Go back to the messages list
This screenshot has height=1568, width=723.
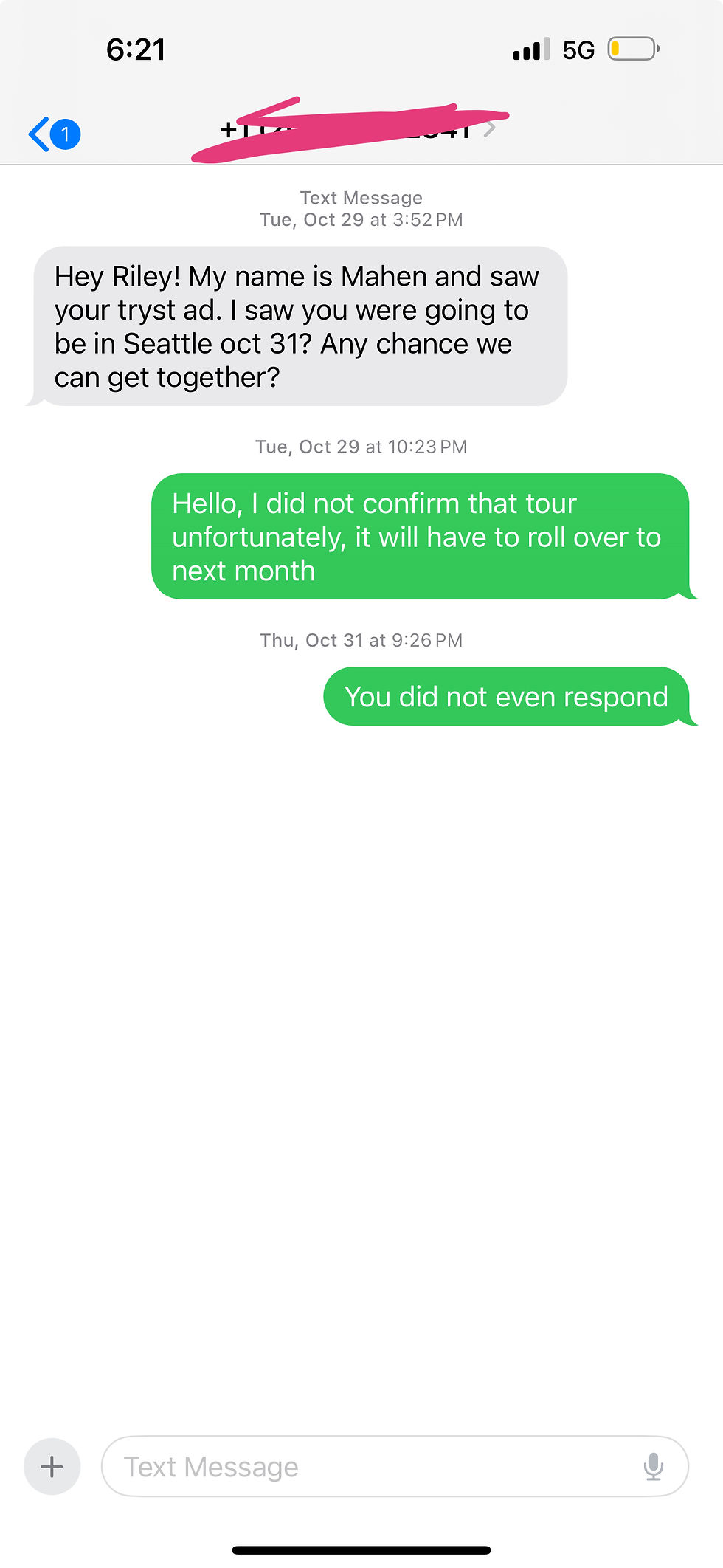(54, 134)
